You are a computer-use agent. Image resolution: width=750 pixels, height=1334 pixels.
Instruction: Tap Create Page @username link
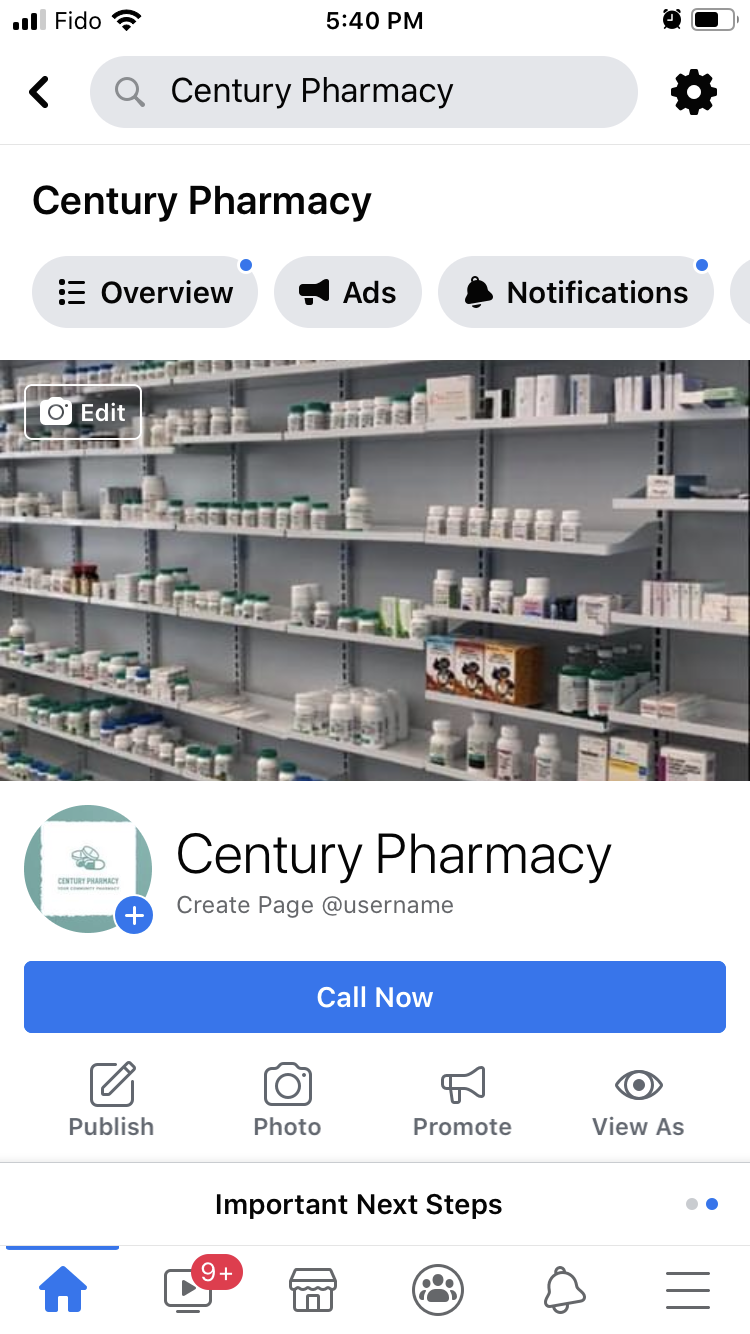pos(315,905)
